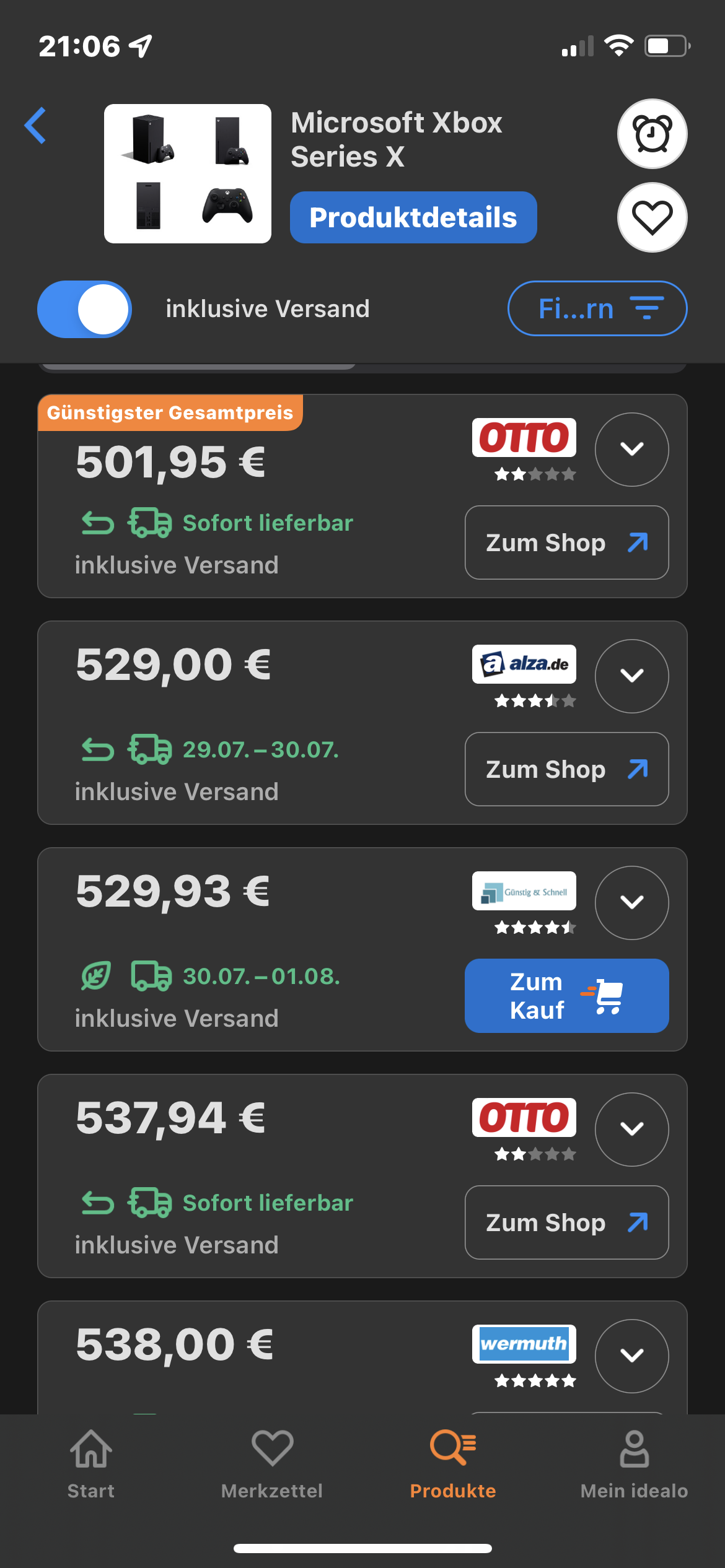Image resolution: width=725 pixels, height=1568 pixels.
Task: Switch to the Start tab
Action: pyautogui.click(x=91, y=1465)
